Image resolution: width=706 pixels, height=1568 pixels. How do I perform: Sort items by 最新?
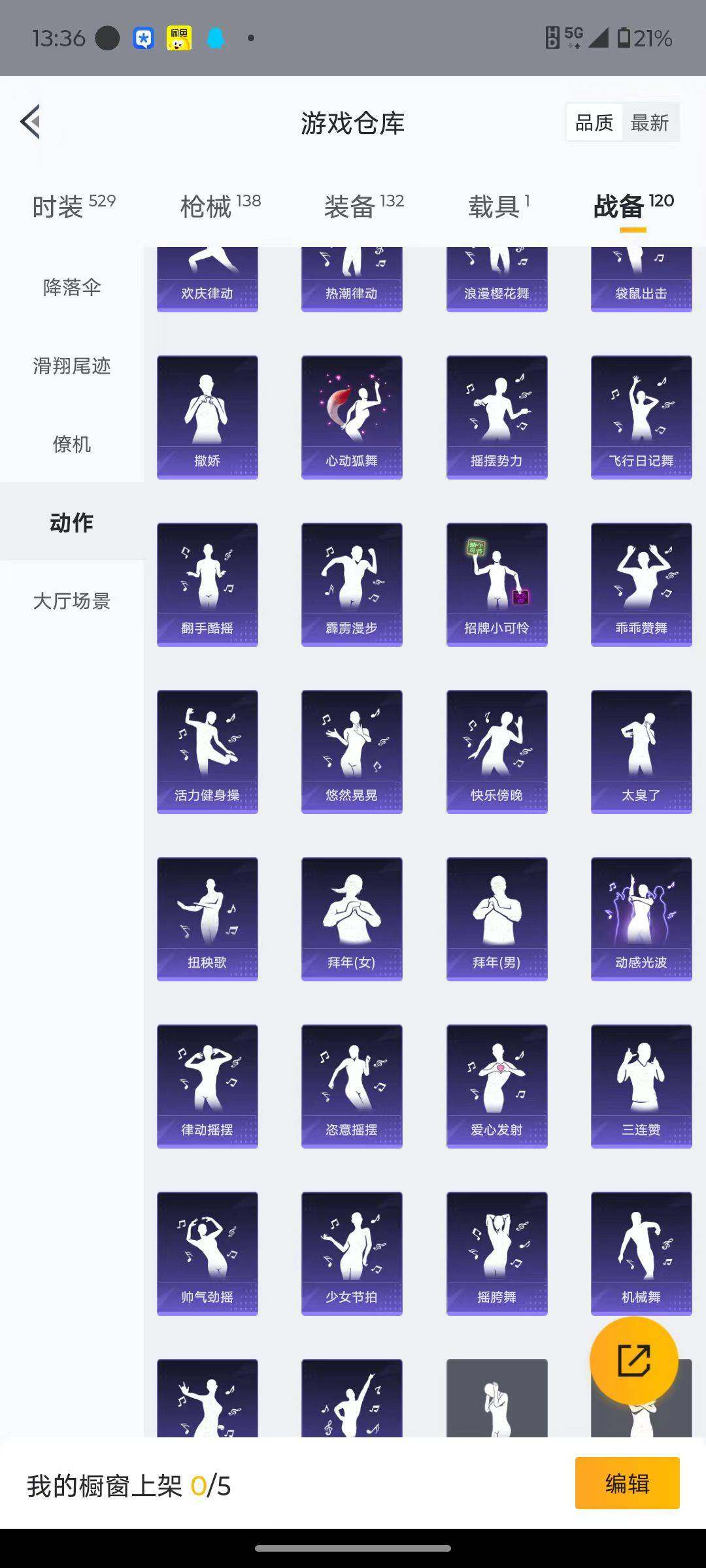pyautogui.click(x=652, y=122)
